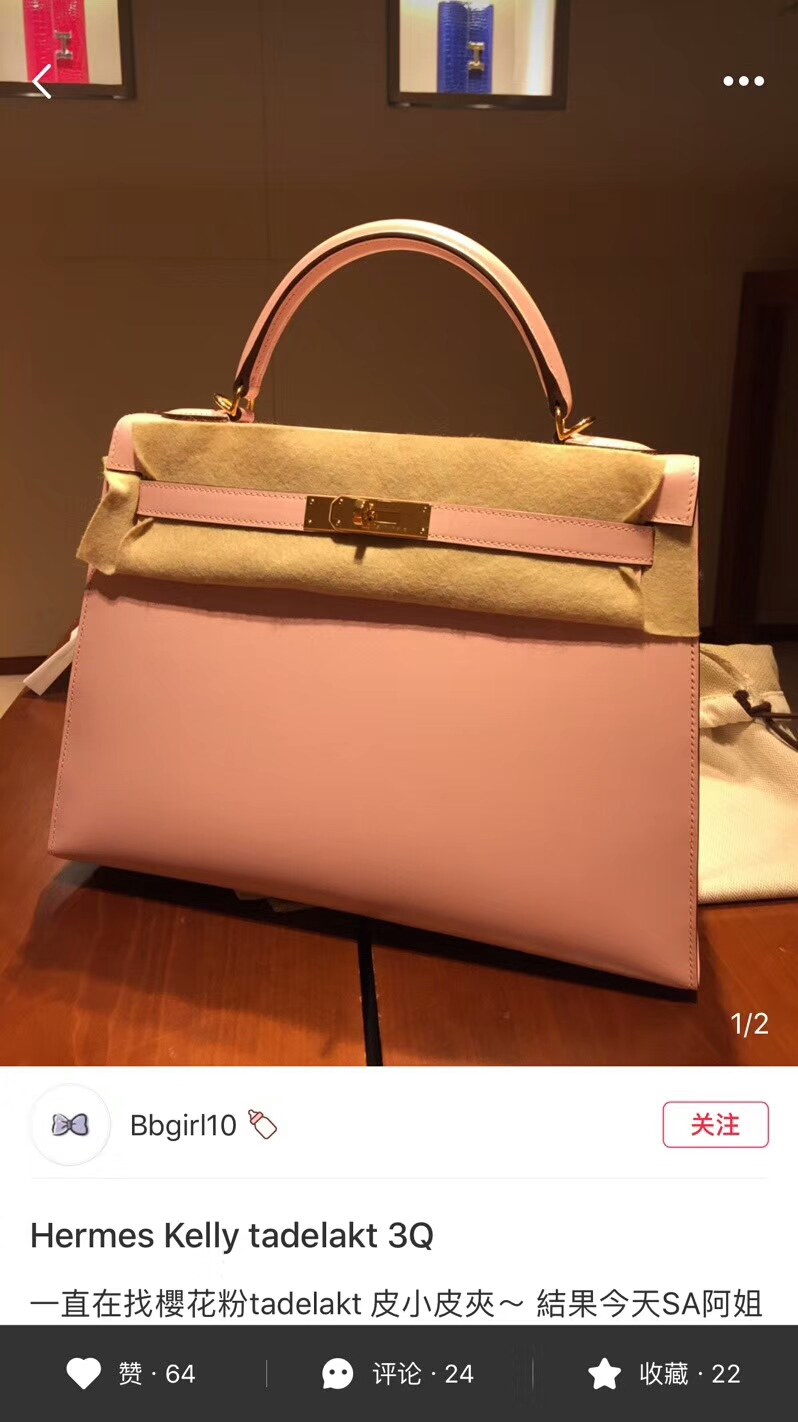The width and height of the screenshot is (798, 1422).
Task: Open the three-dot overflow menu
Action: click(743, 81)
